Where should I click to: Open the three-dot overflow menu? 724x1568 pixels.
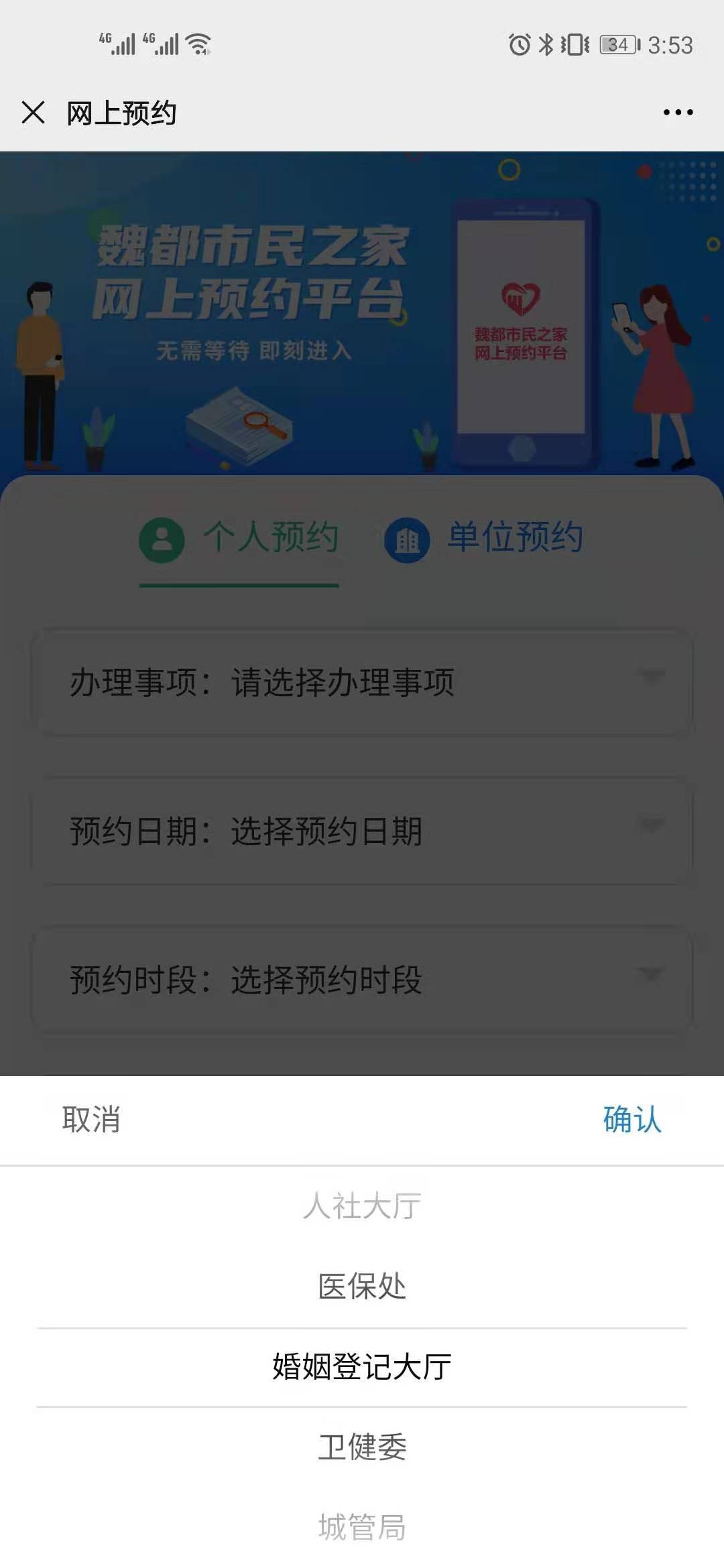pos(678,113)
